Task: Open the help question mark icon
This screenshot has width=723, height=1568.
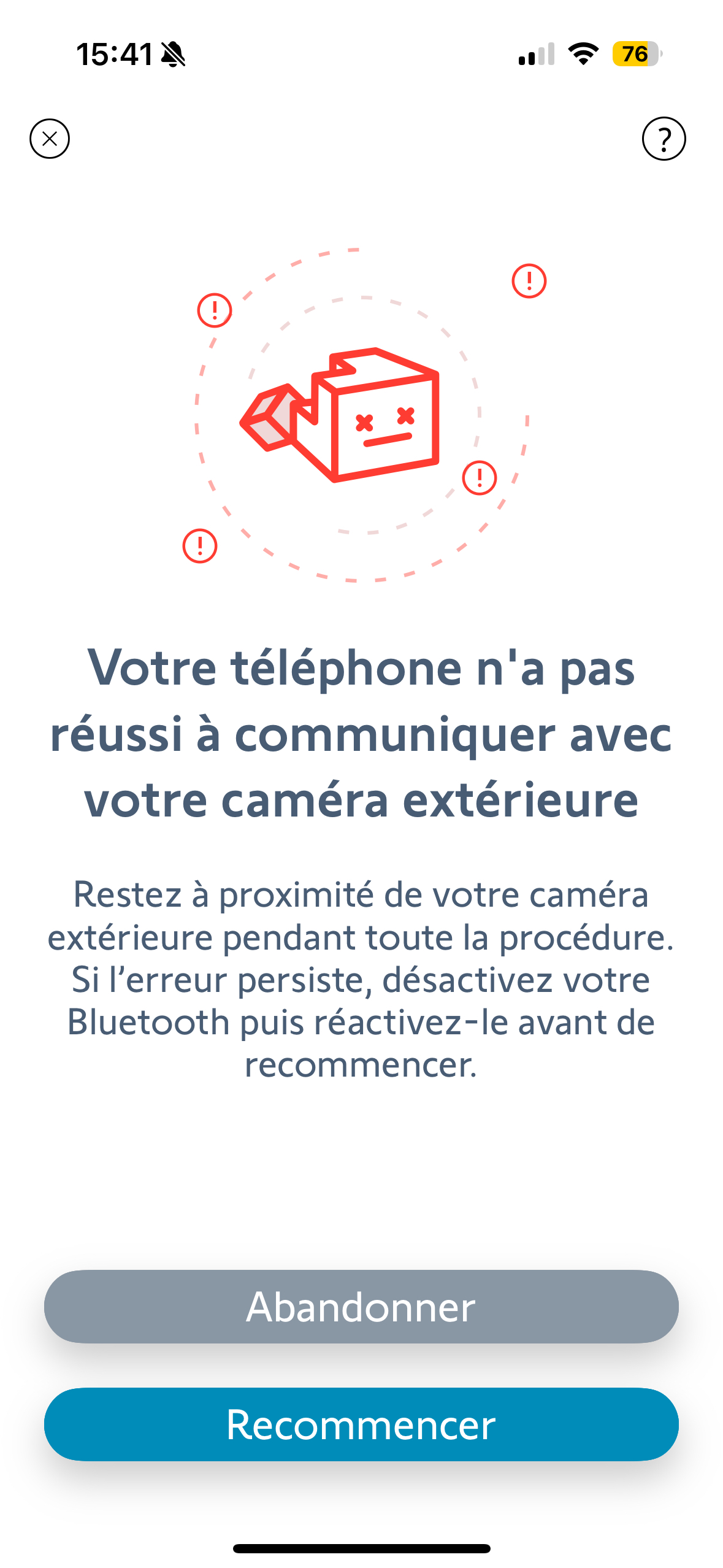Action: (x=664, y=139)
